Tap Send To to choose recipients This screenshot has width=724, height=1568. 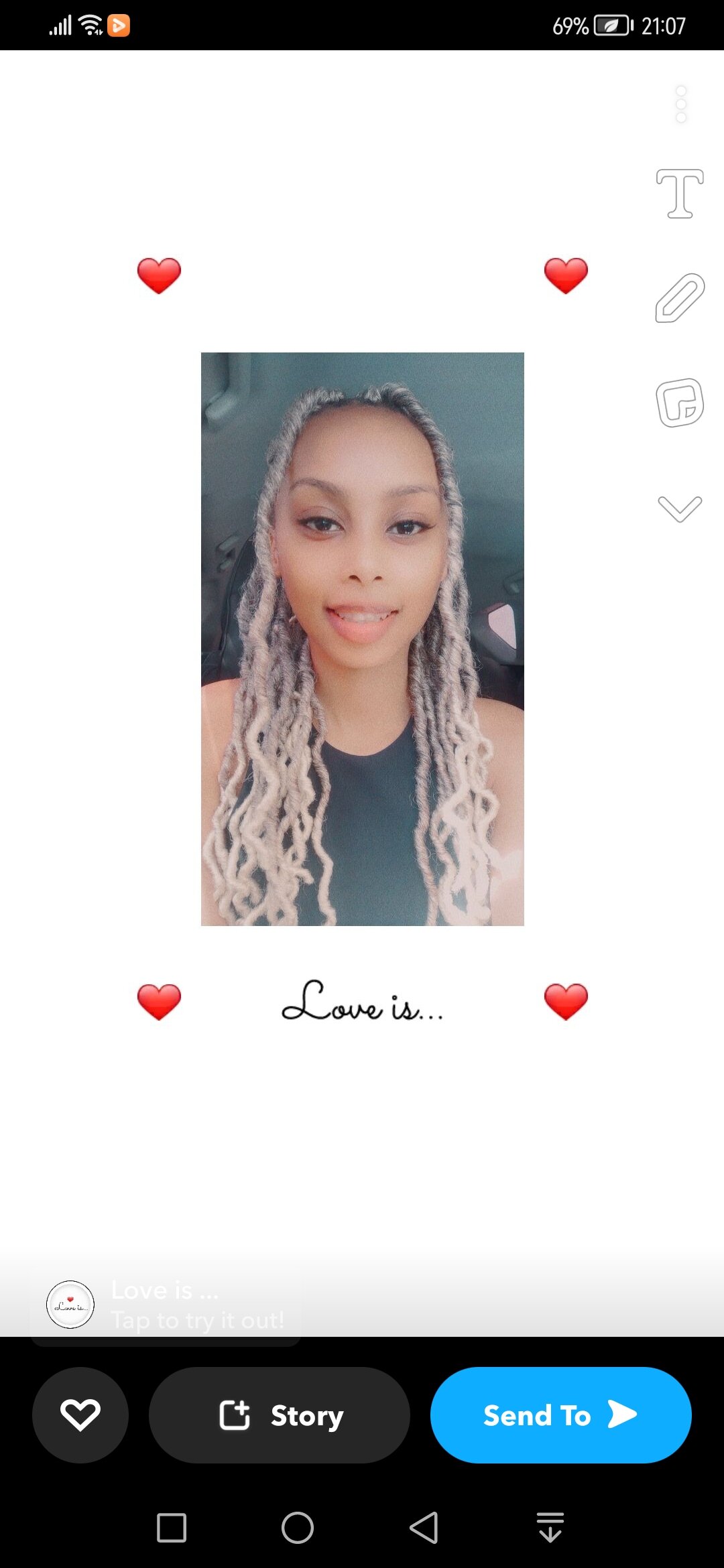click(x=560, y=1415)
